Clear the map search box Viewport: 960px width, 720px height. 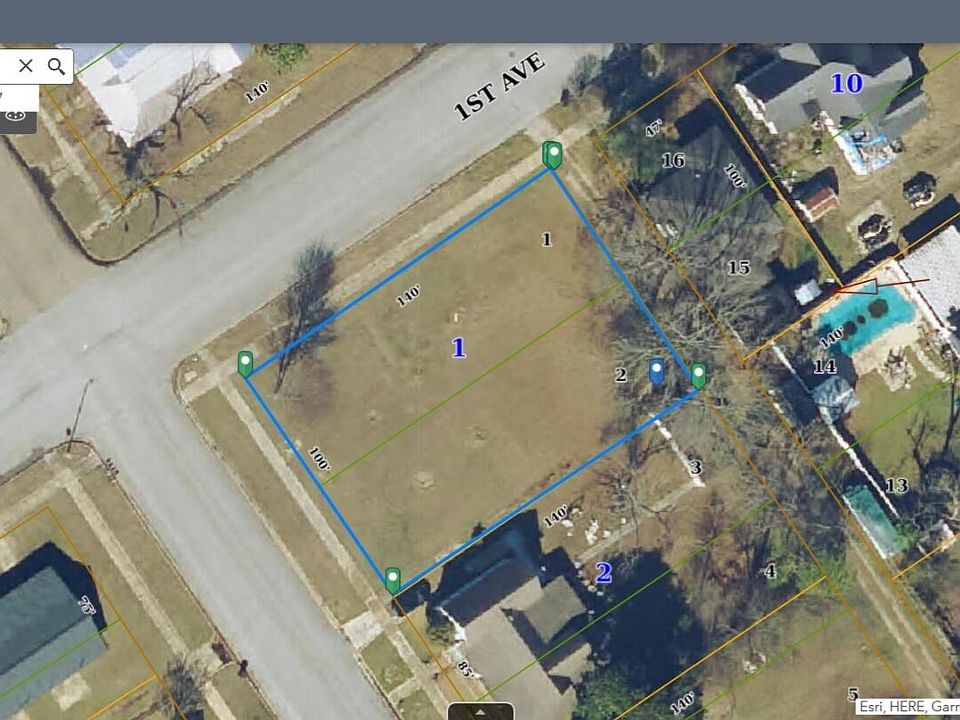point(26,66)
